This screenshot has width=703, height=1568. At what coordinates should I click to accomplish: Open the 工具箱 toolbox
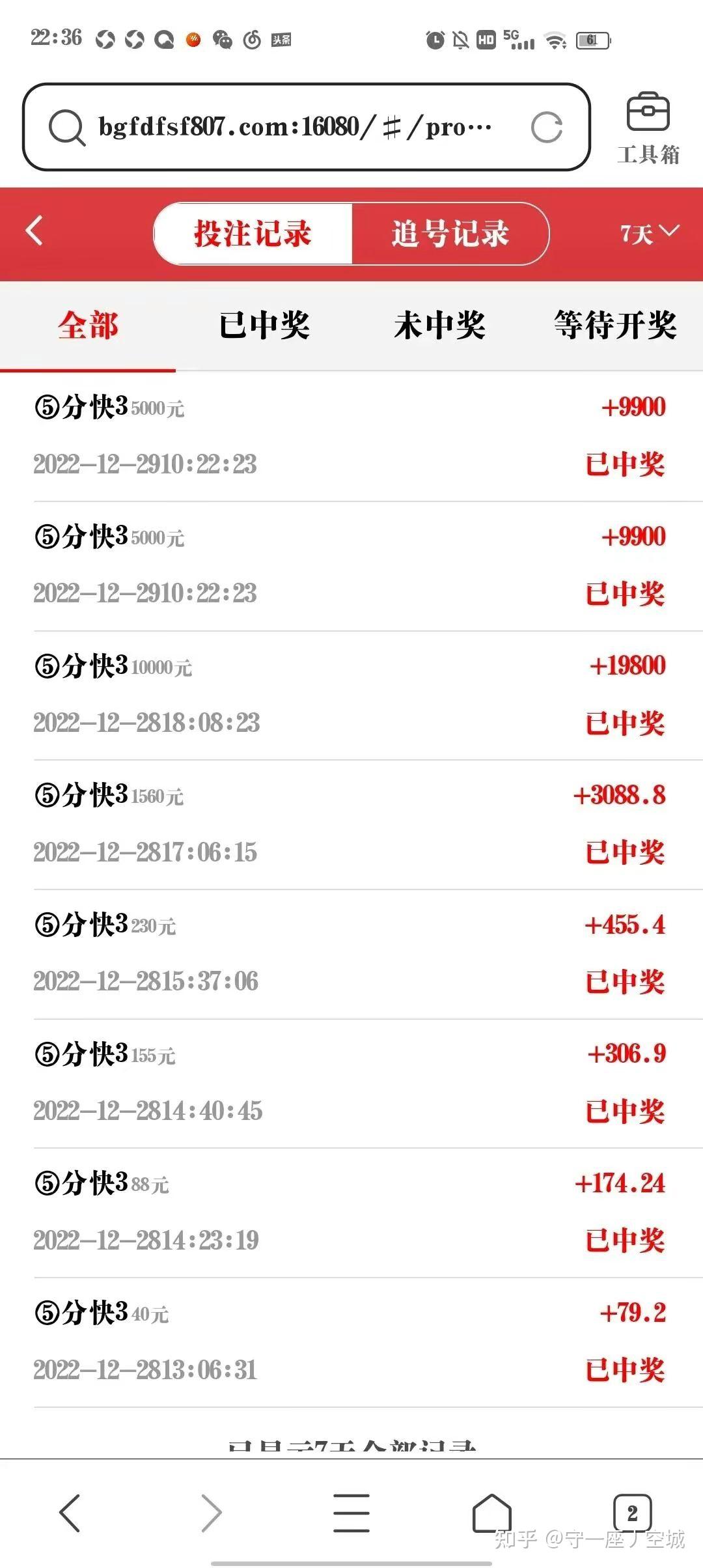coord(648,128)
